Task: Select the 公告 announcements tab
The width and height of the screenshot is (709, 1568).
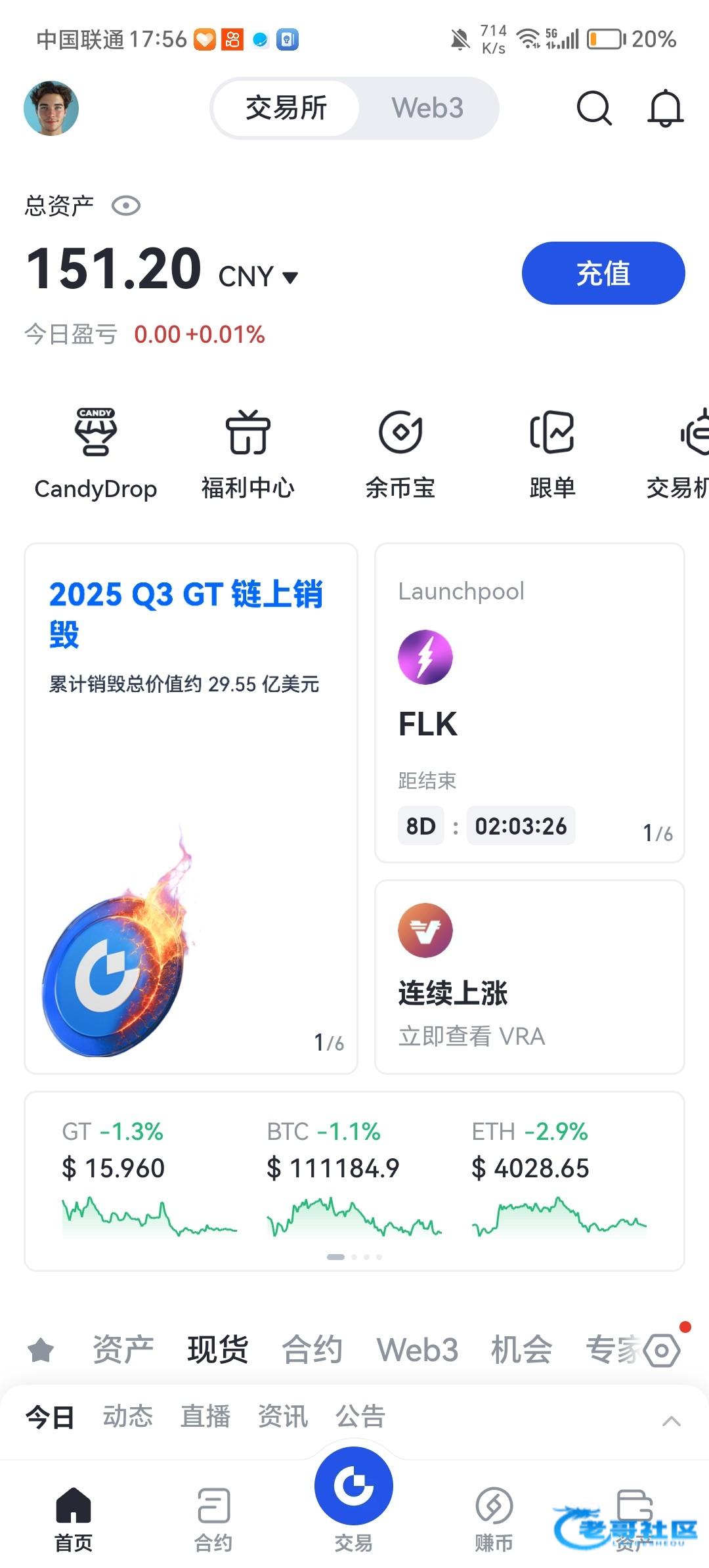Action: pos(360,1416)
